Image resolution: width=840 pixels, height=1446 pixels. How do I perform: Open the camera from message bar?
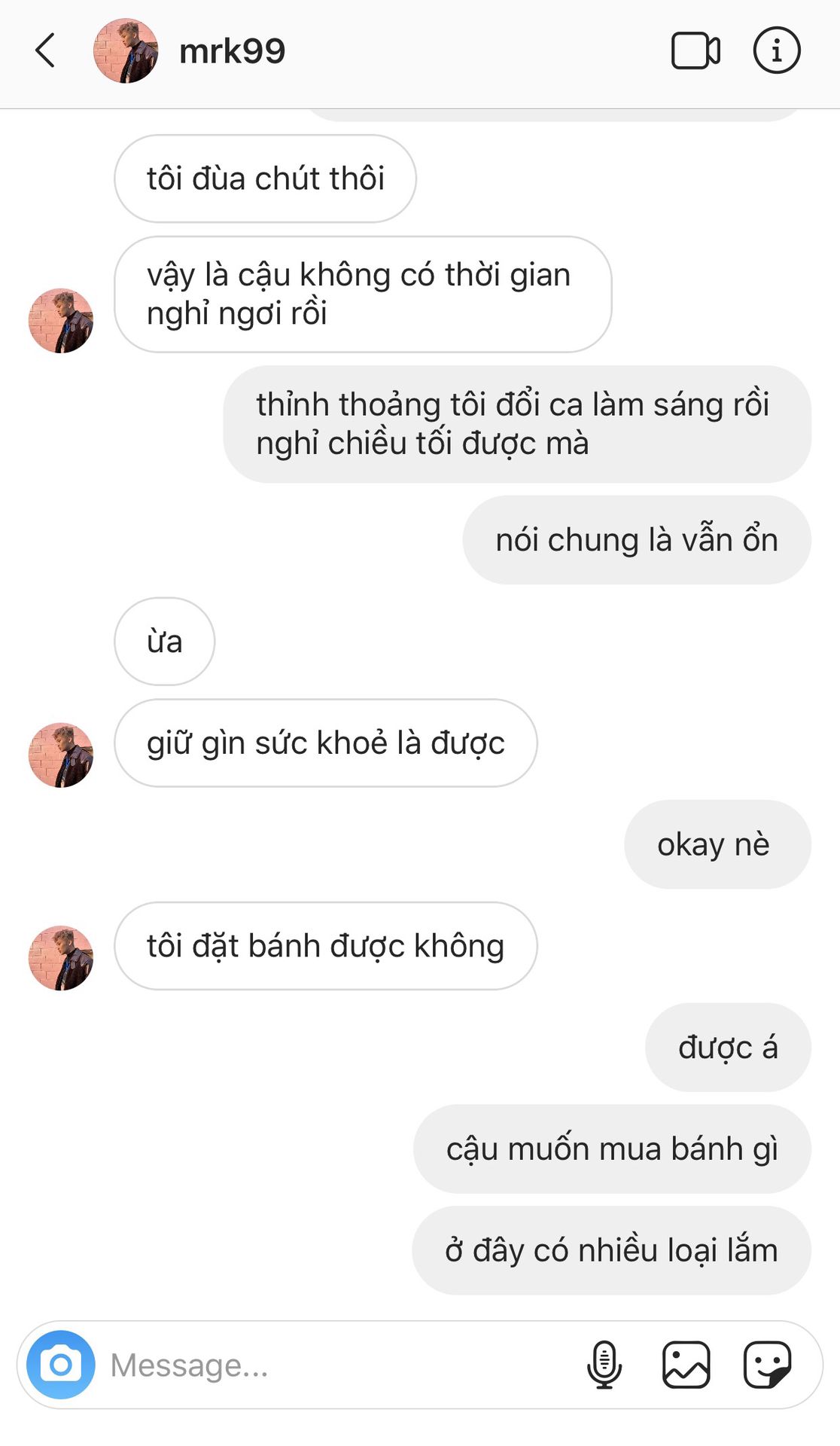[x=61, y=1365]
